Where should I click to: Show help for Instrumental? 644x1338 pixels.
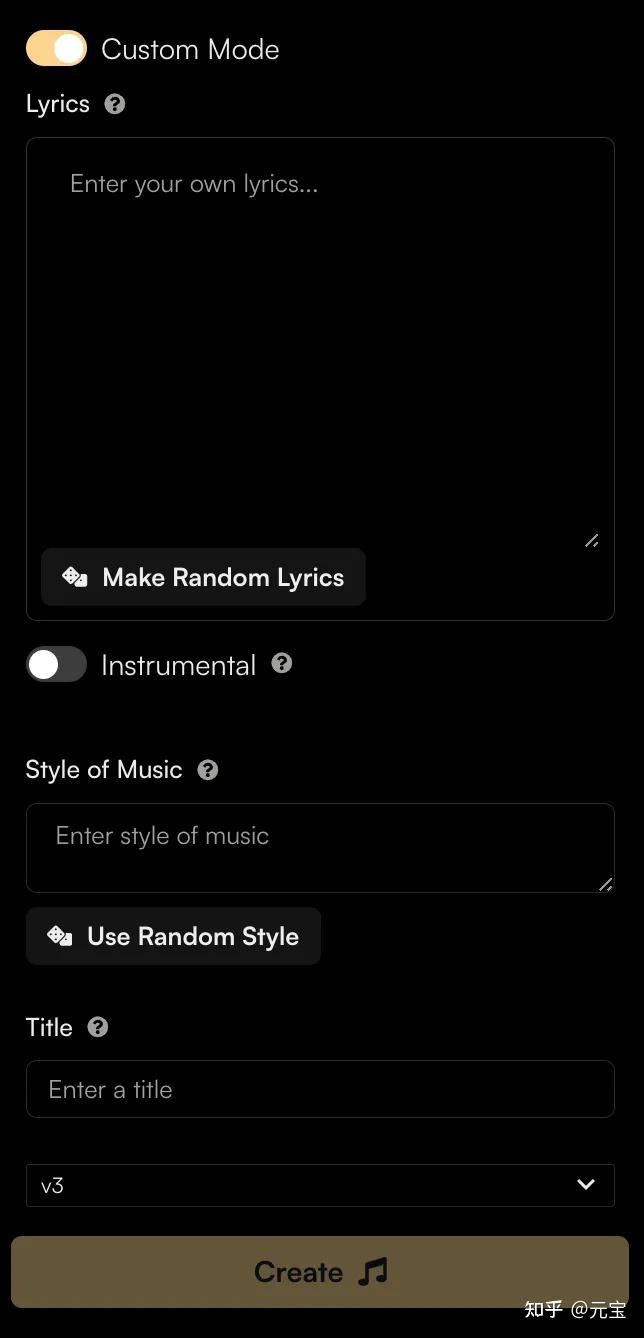282,664
